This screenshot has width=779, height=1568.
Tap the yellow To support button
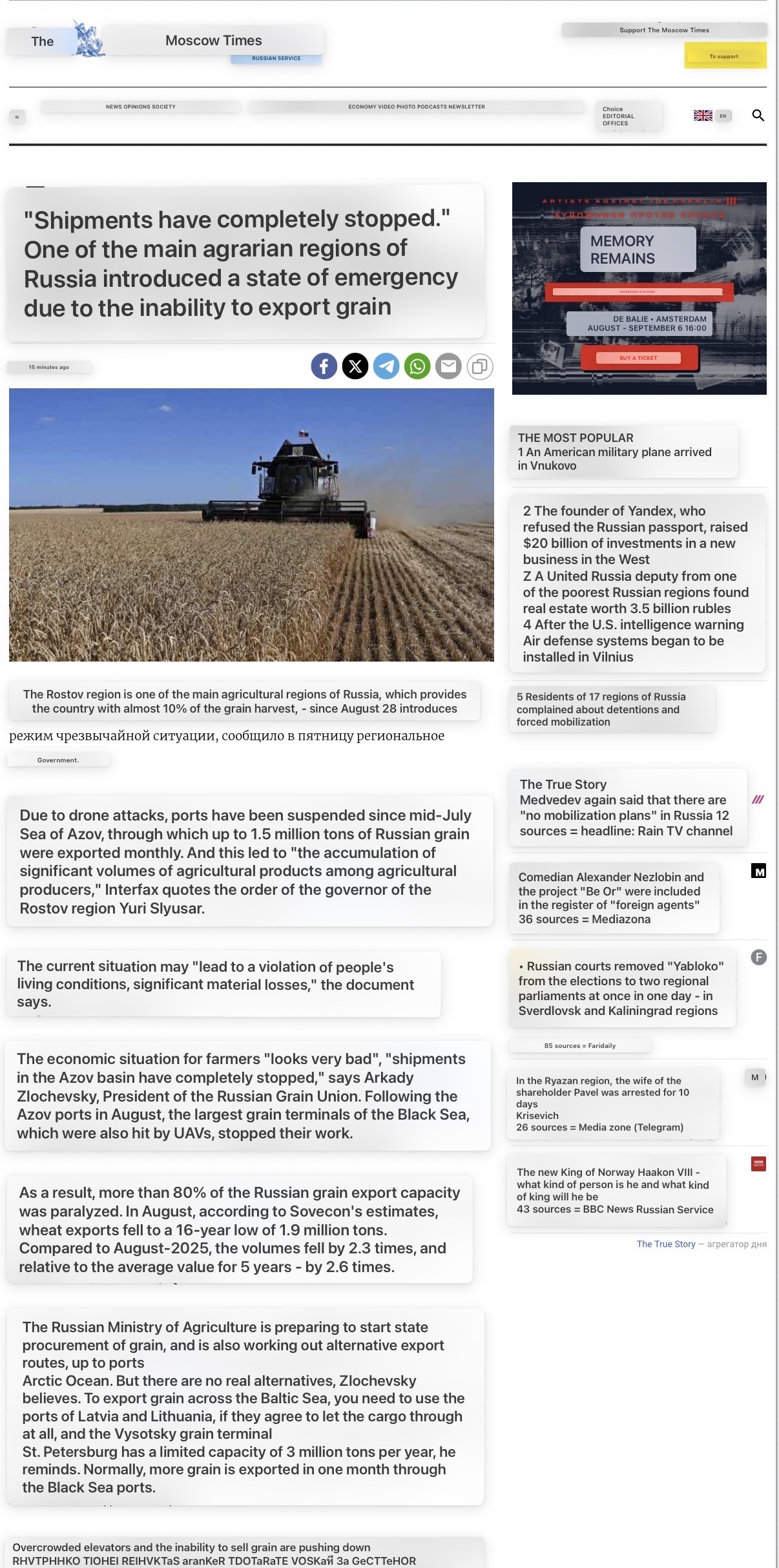coord(725,56)
